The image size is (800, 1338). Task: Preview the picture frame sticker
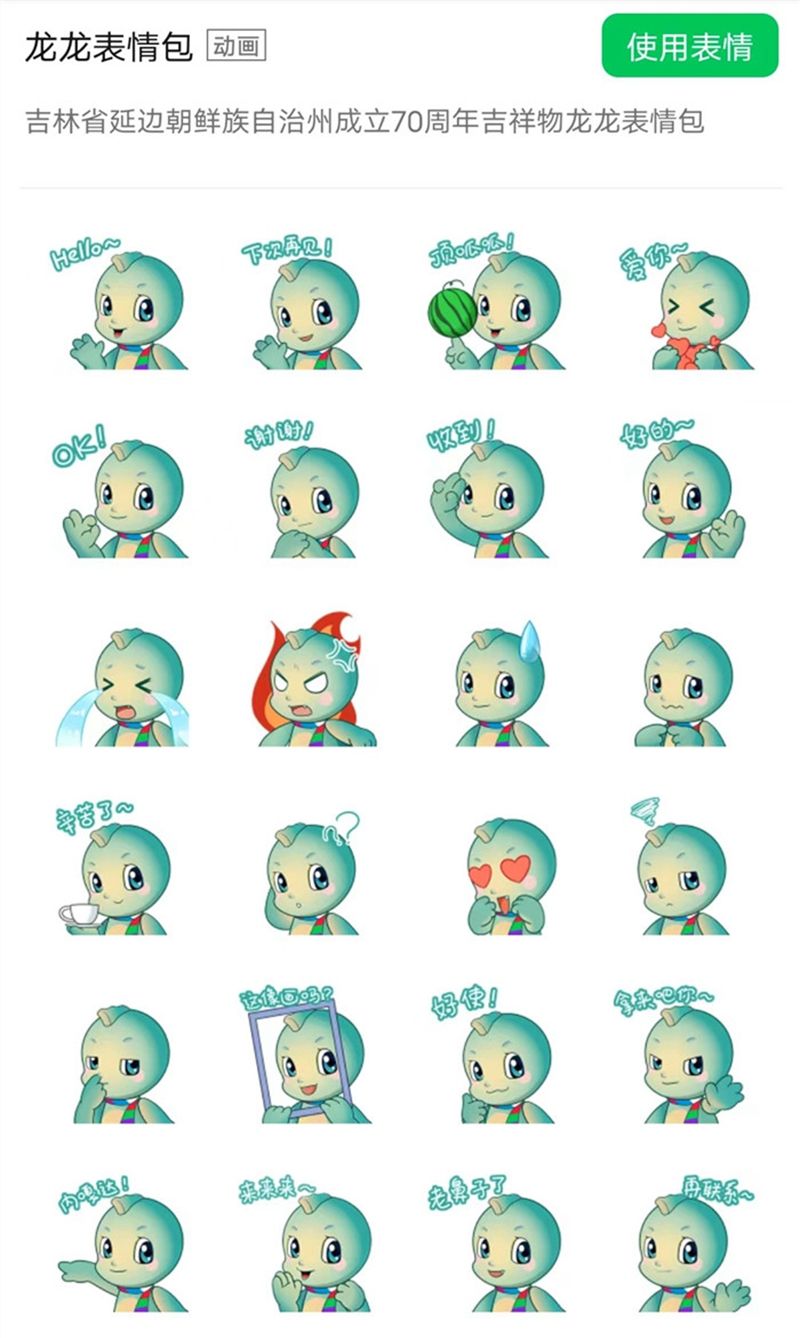(x=306, y=1060)
